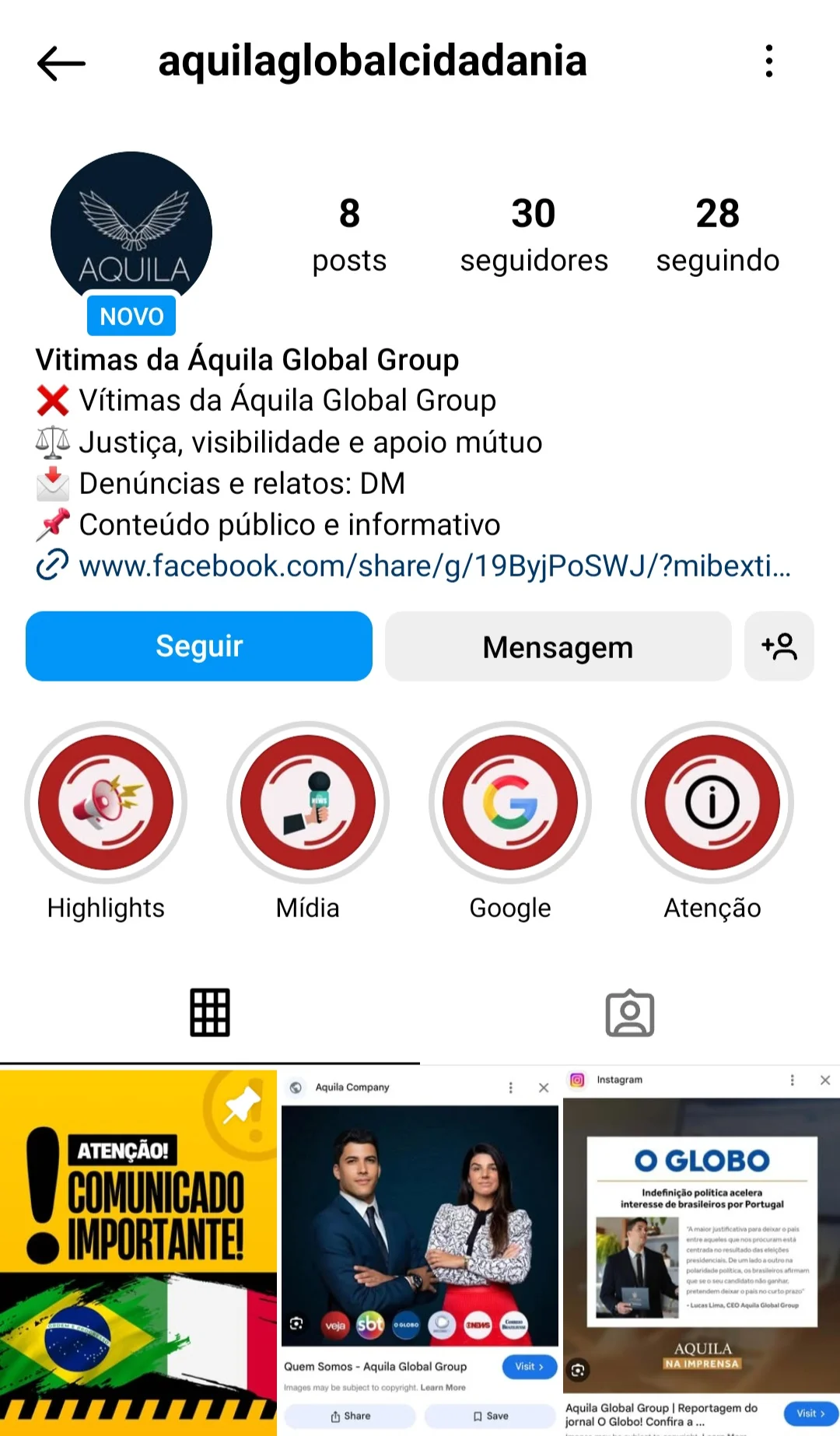
Task: Open the Google story highlight
Action: pyautogui.click(x=510, y=803)
